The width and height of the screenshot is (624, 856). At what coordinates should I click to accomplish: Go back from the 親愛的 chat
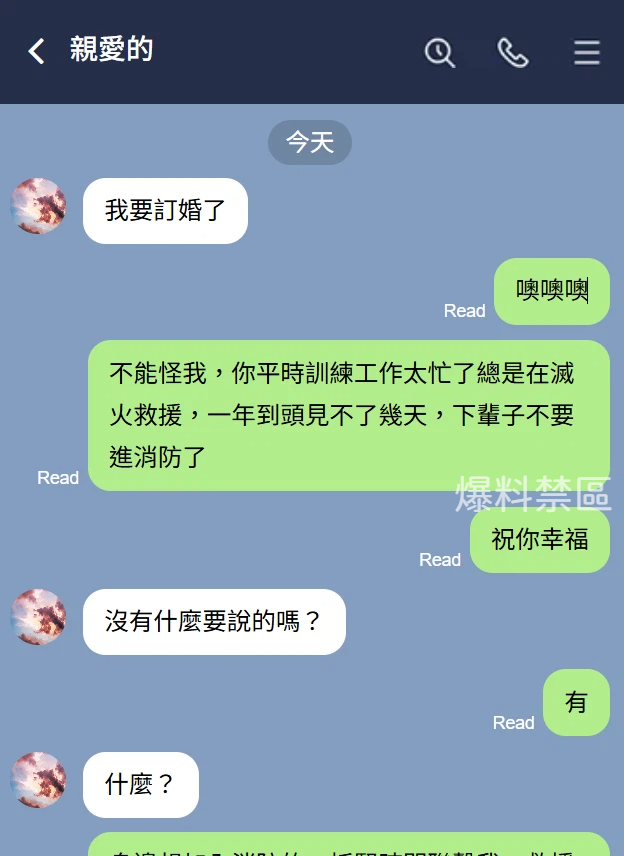[x=37, y=51]
